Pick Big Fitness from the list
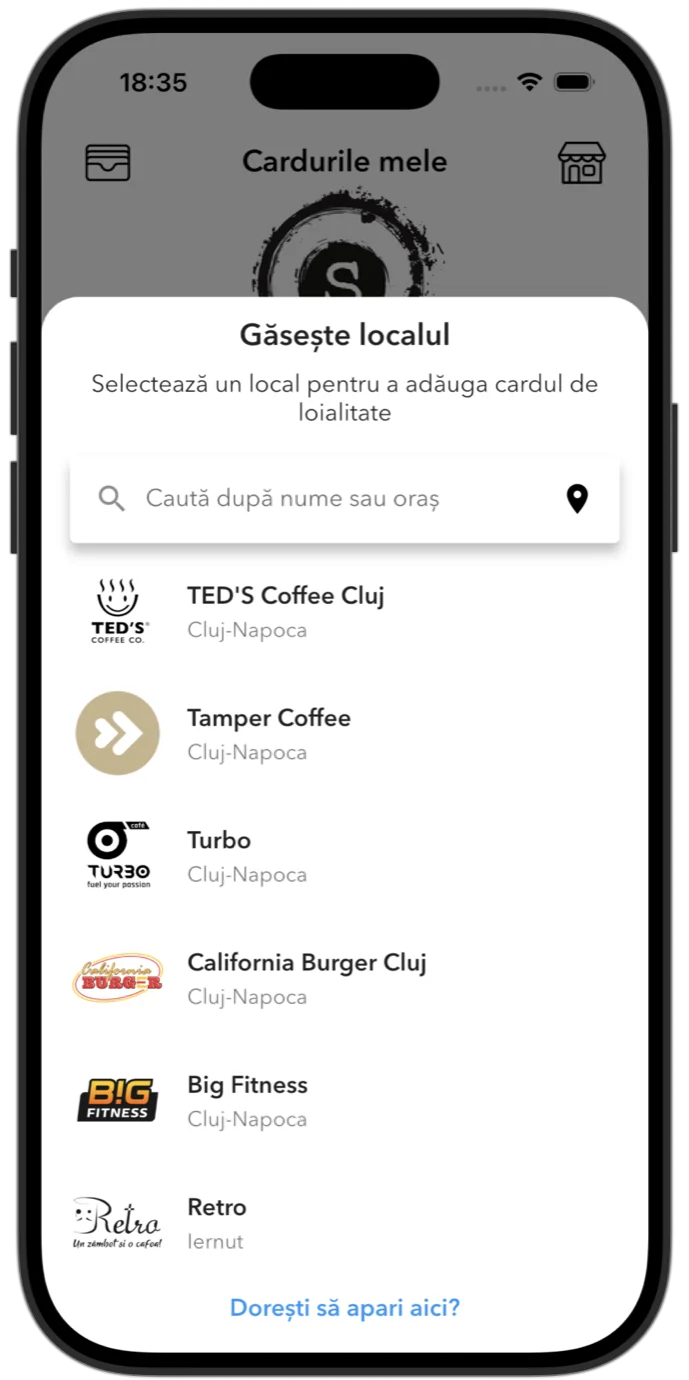This screenshot has width=689, height=1380. pos(247,1100)
